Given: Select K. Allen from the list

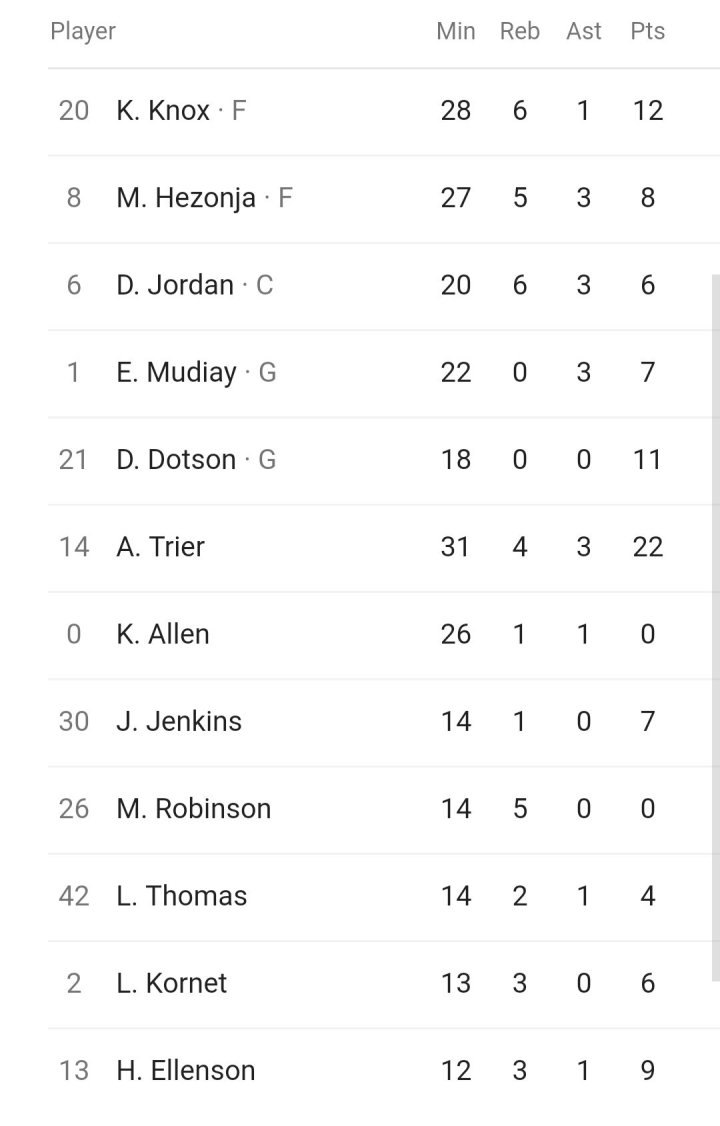Looking at the screenshot, I should coord(163,634).
